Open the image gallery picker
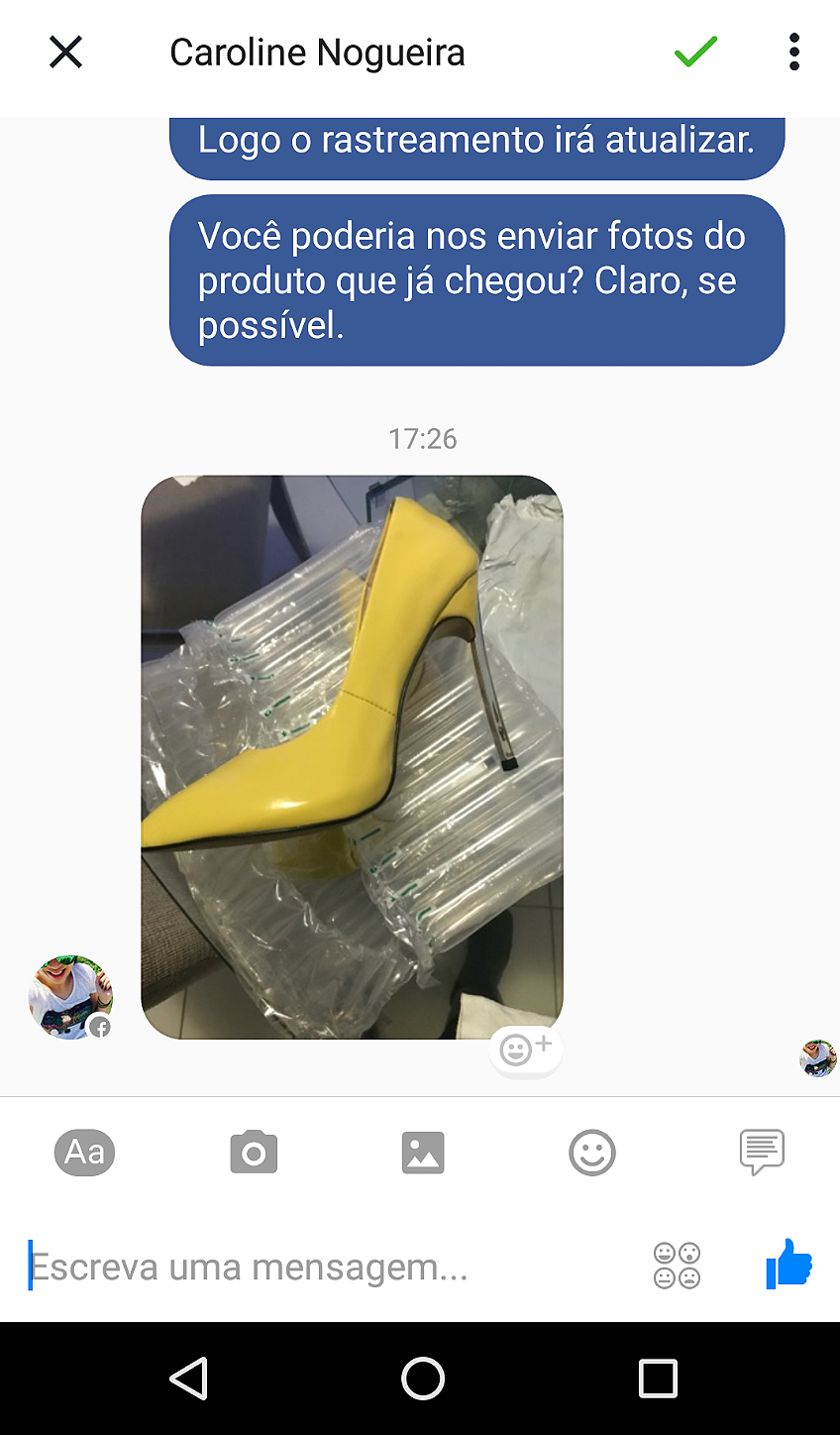The height and width of the screenshot is (1435, 840). [423, 1153]
